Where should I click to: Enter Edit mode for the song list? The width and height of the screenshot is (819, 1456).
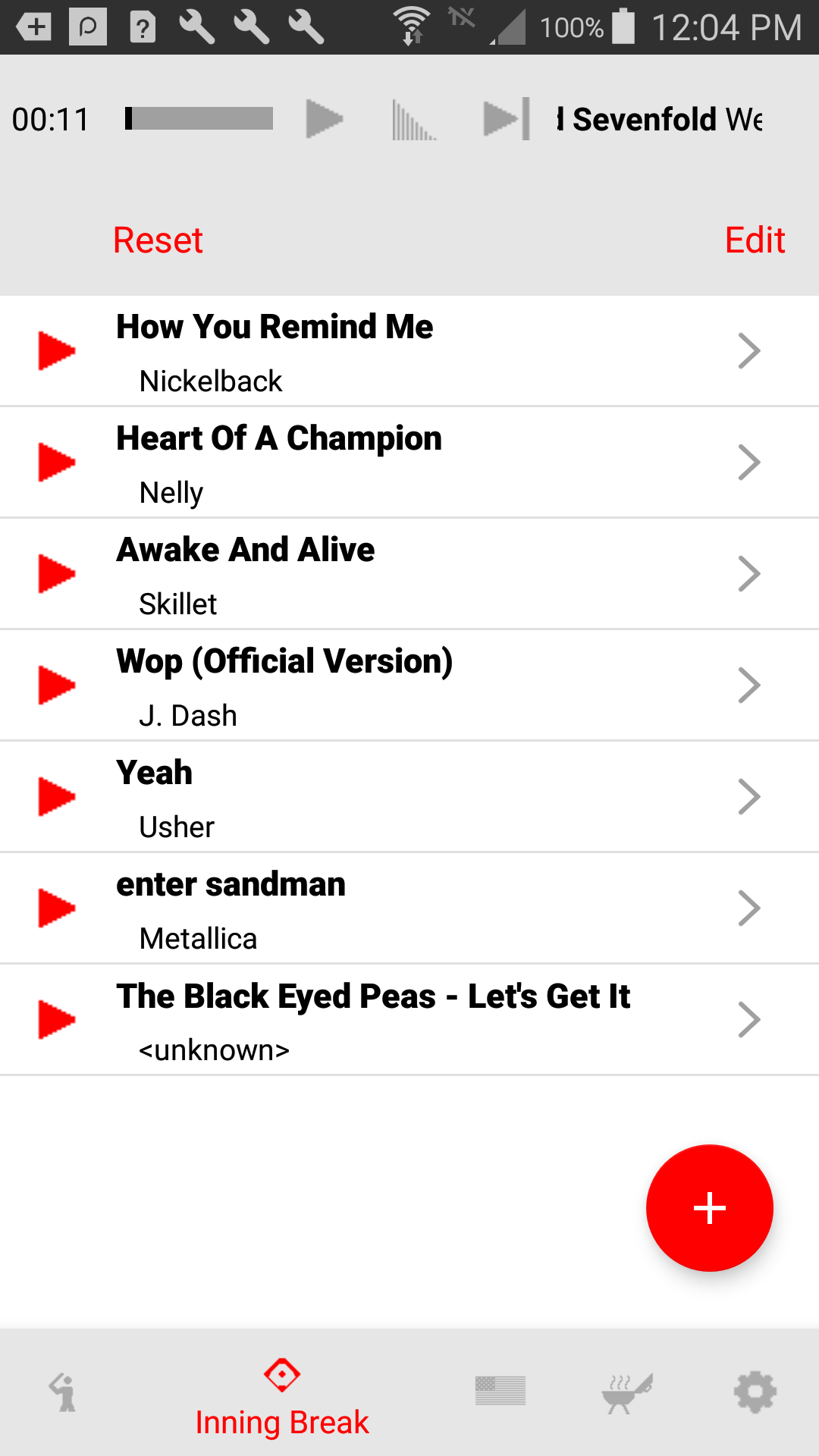(x=754, y=239)
